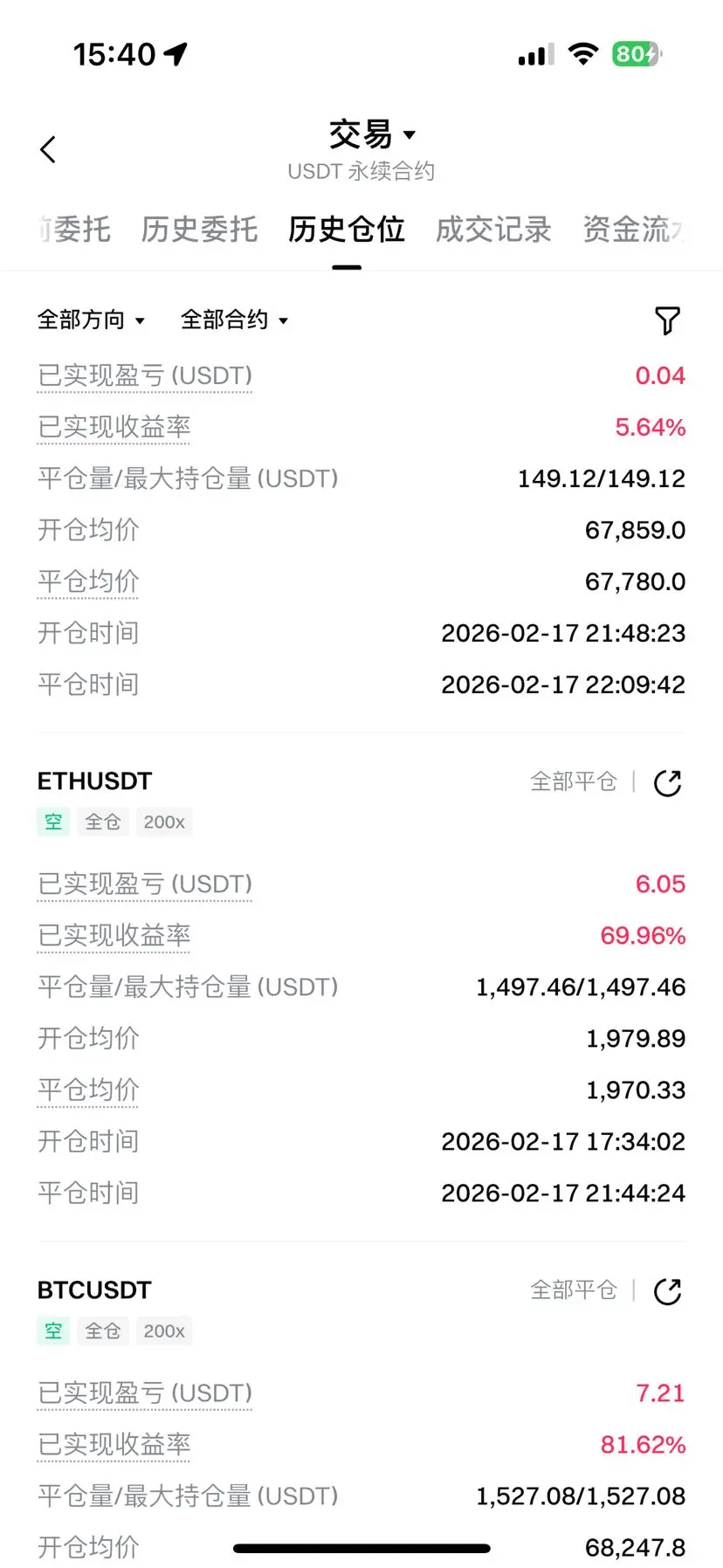Expand the 全部合约 contract filter

click(234, 320)
